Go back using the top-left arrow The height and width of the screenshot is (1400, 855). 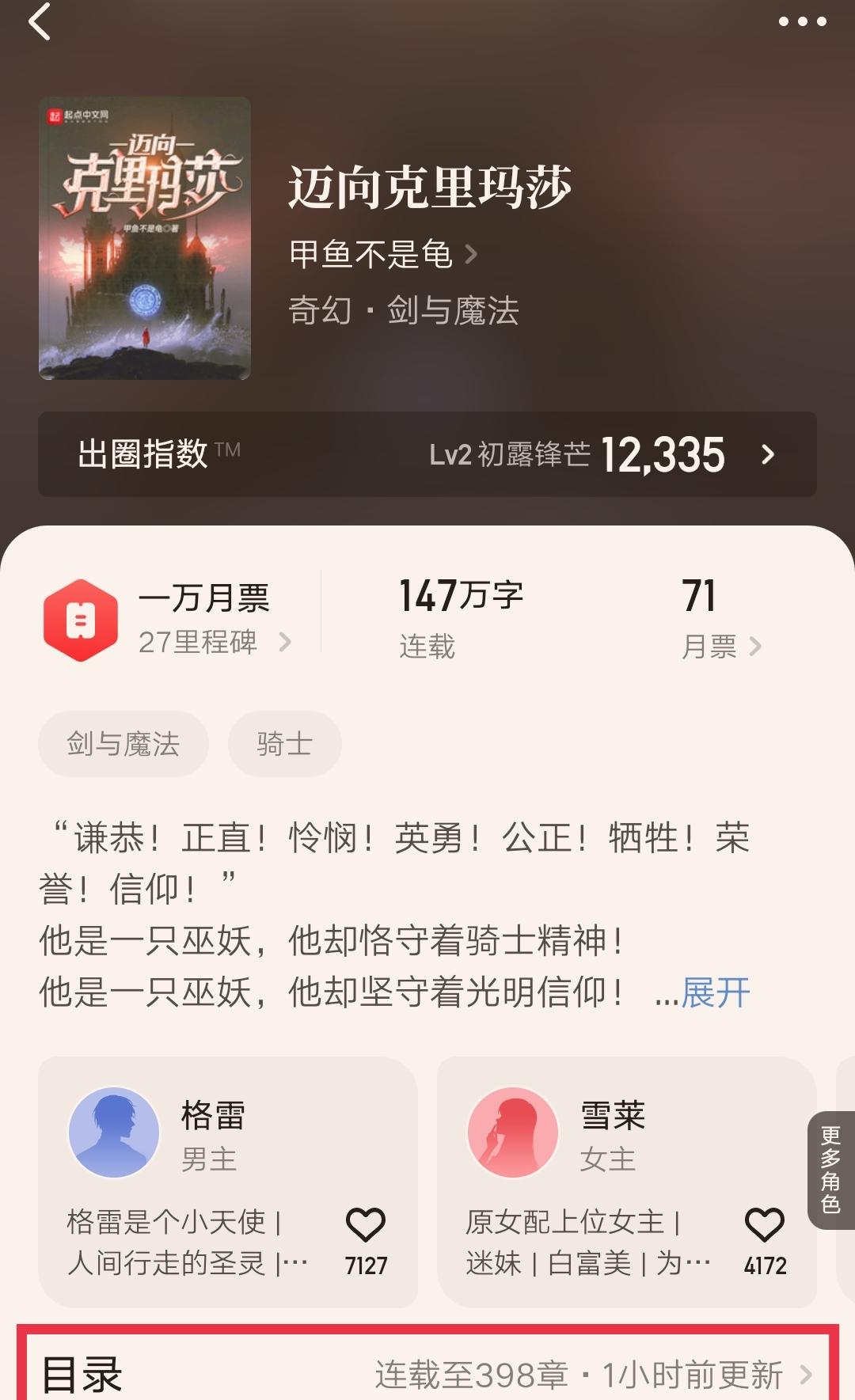(40, 22)
